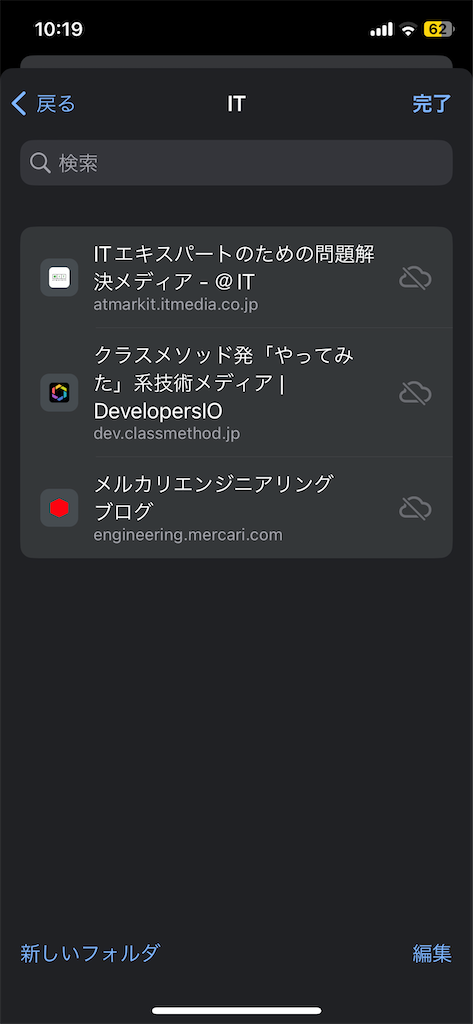
Task: Tap 完了 to finish
Action: (431, 104)
